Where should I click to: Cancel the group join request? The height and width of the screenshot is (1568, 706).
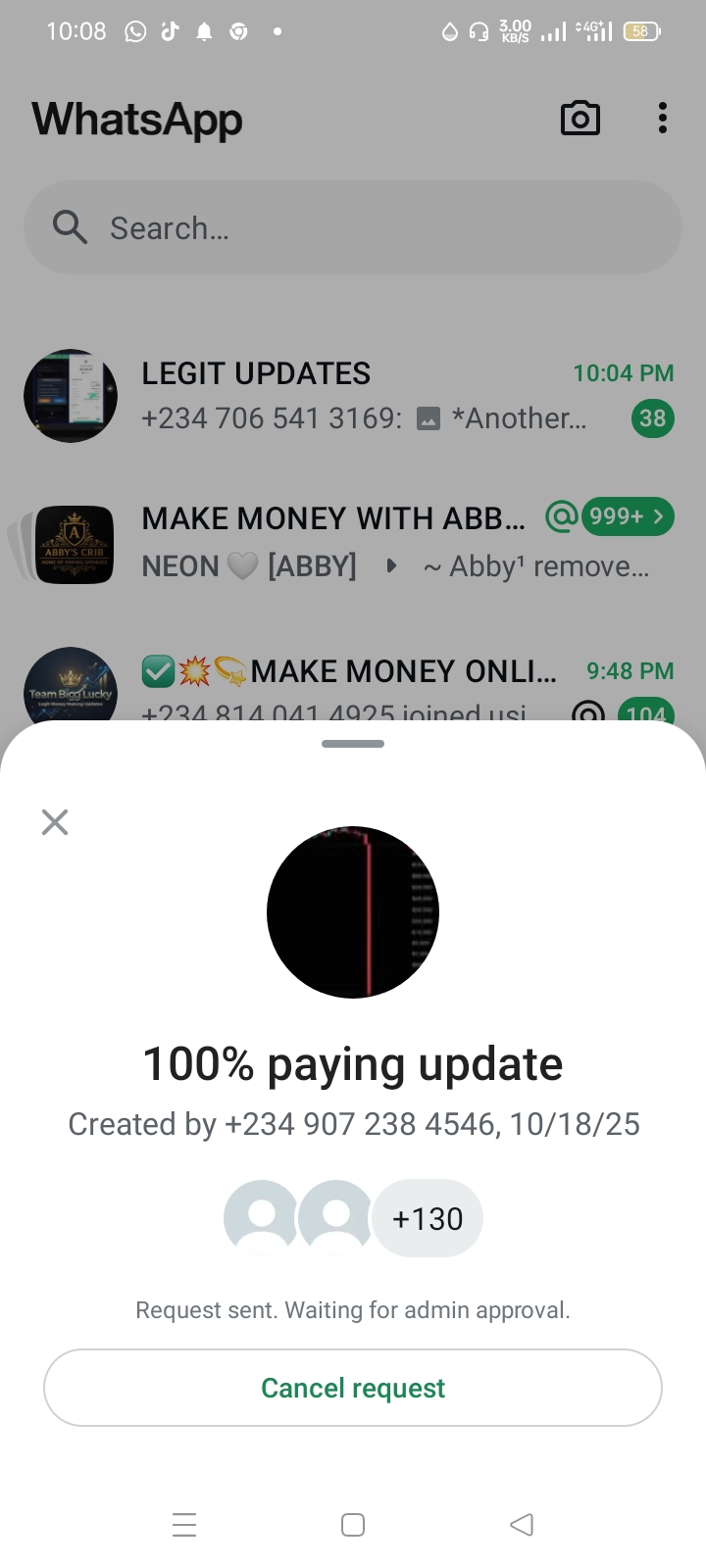[x=353, y=1388]
